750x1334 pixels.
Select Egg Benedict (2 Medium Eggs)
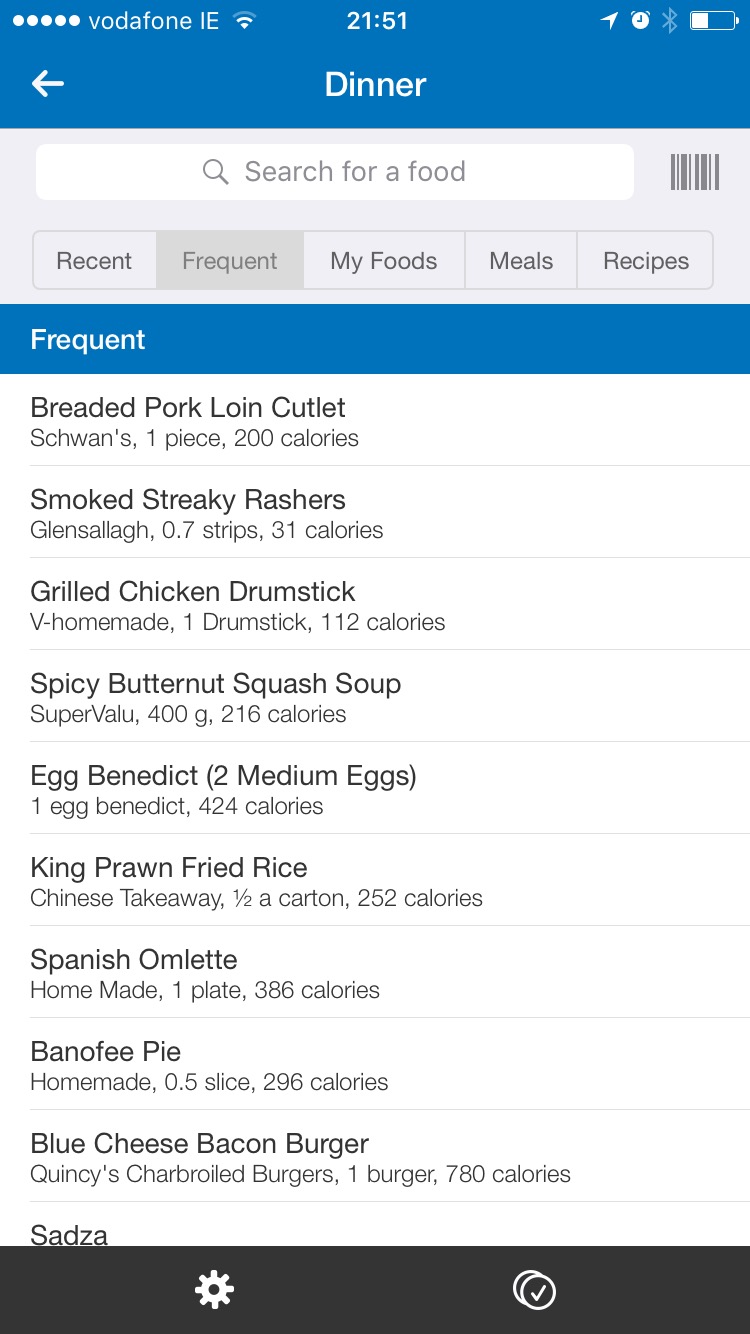(375, 789)
